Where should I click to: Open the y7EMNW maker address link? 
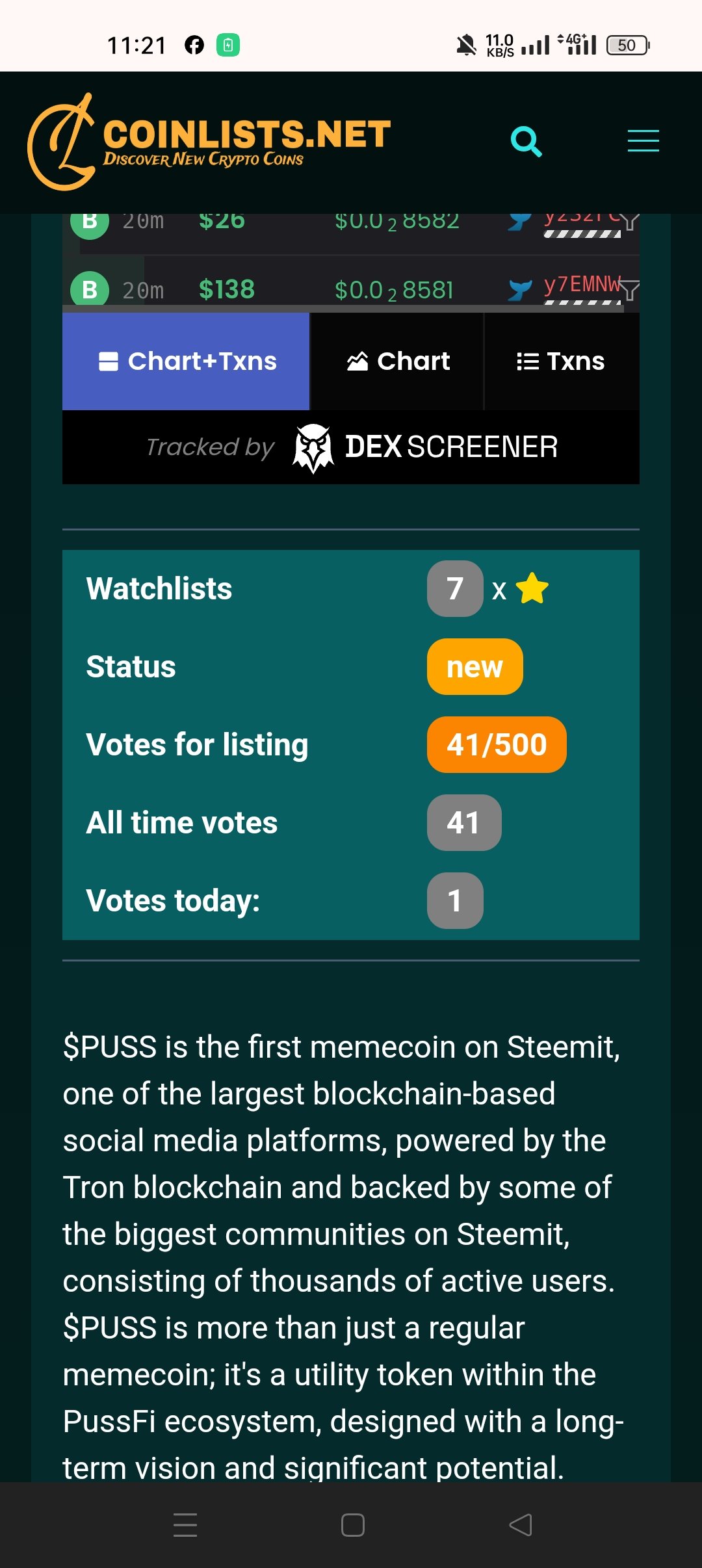tap(582, 285)
